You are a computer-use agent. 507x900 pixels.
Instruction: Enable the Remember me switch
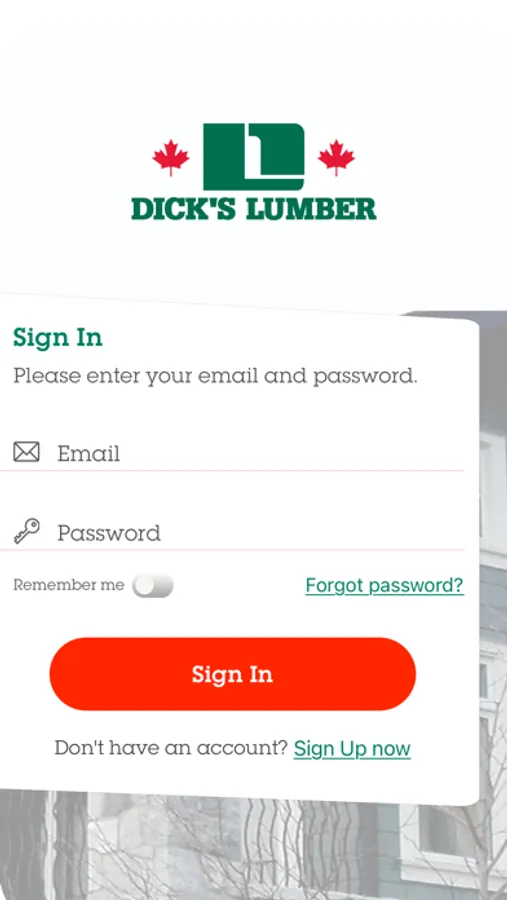point(153,585)
